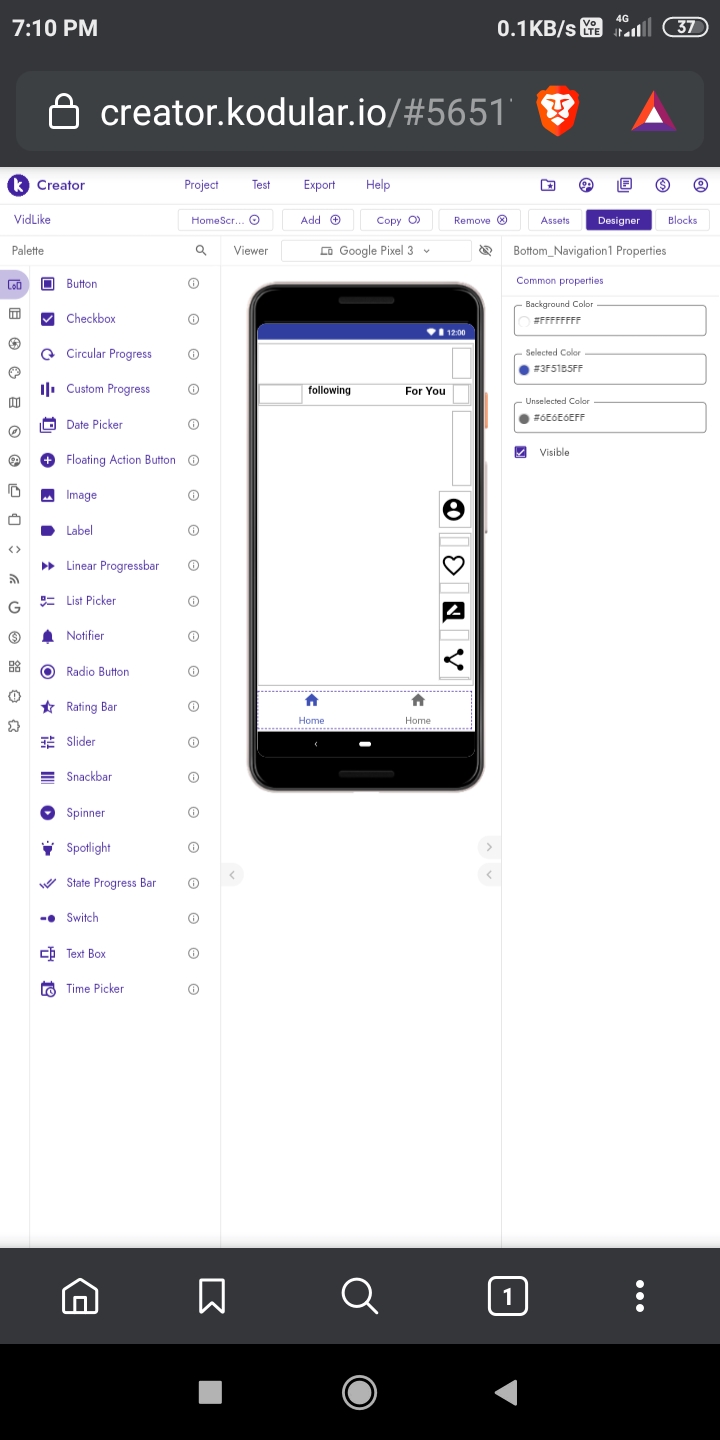
Task: Open the Project menu
Action: click(x=201, y=185)
